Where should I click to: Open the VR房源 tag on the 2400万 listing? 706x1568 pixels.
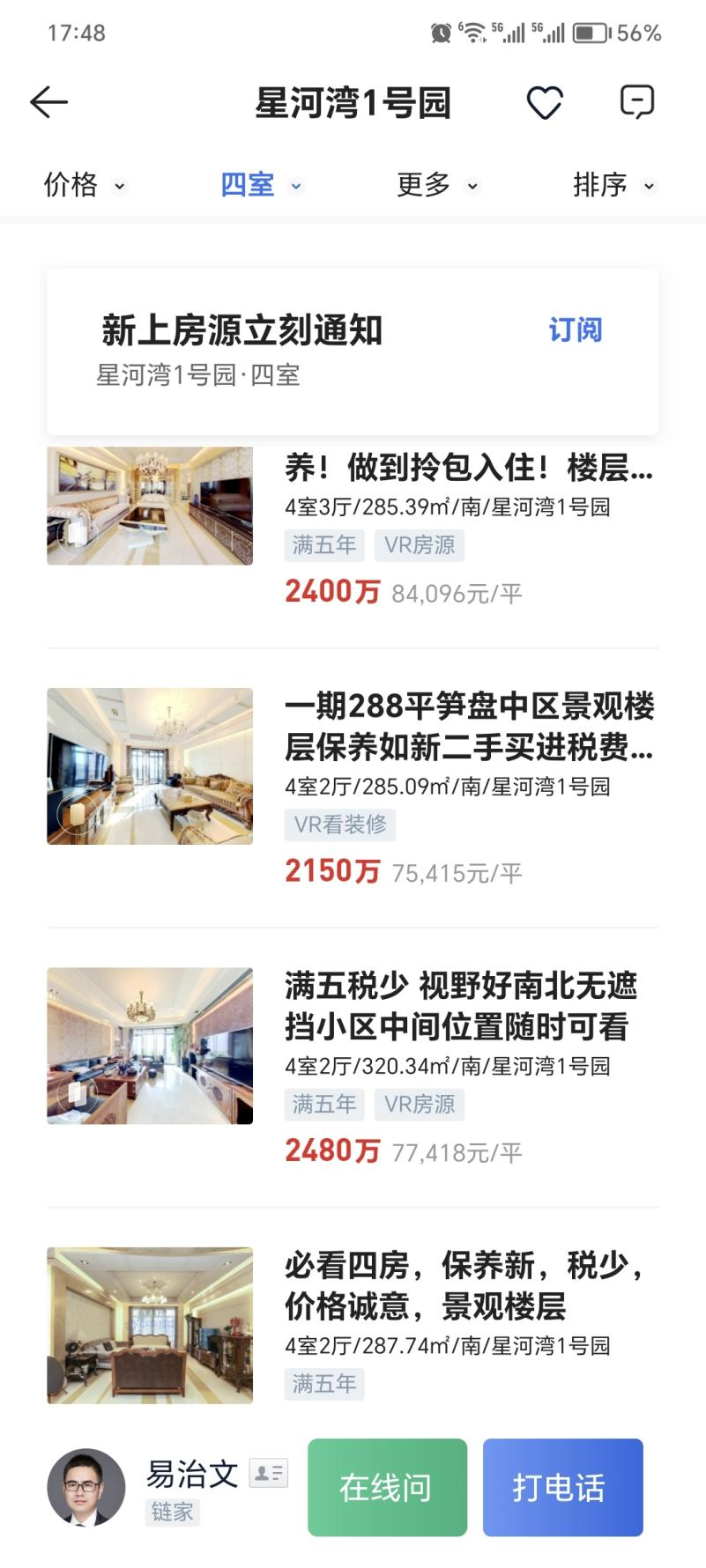pyautogui.click(x=419, y=545)
